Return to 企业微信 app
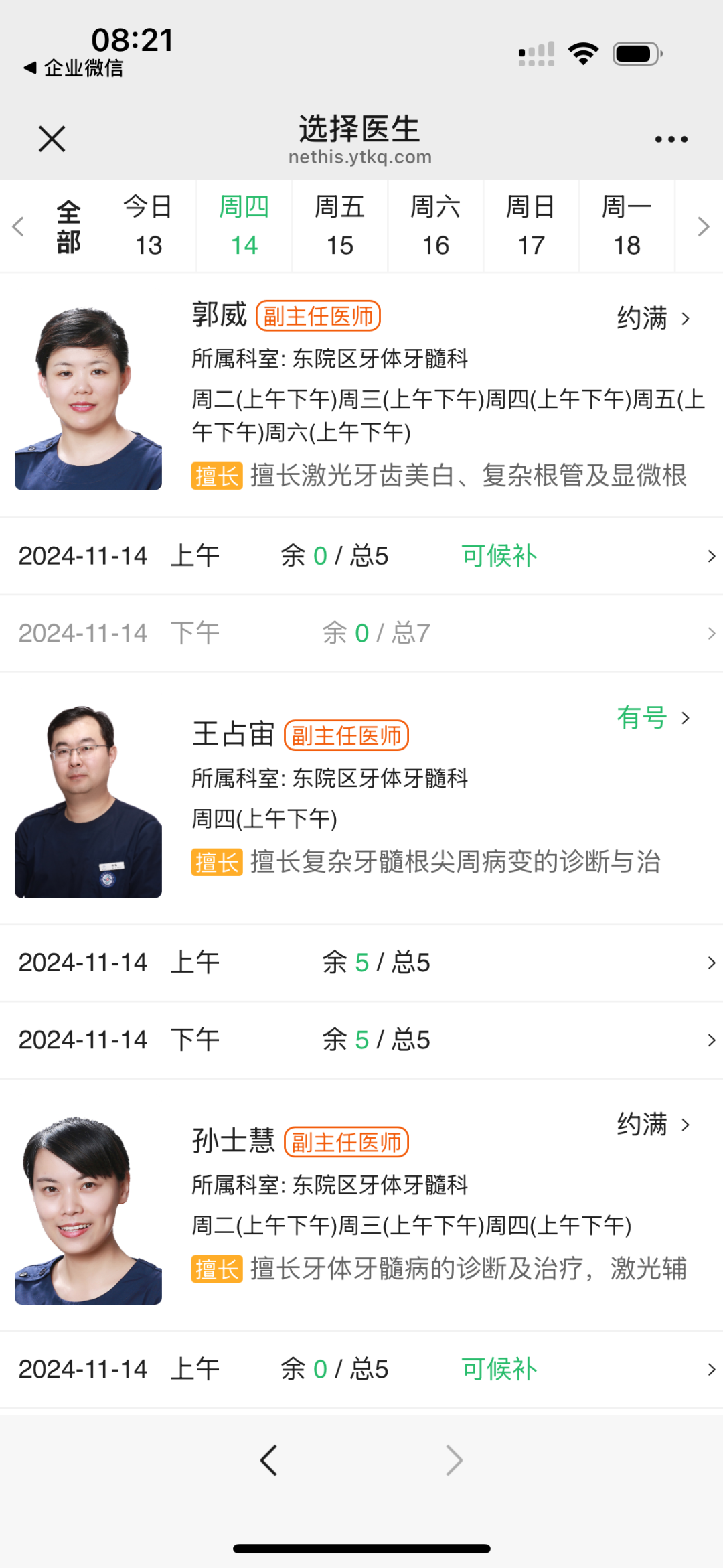Viewport: 723px width, 1568px height. point(74,68)
